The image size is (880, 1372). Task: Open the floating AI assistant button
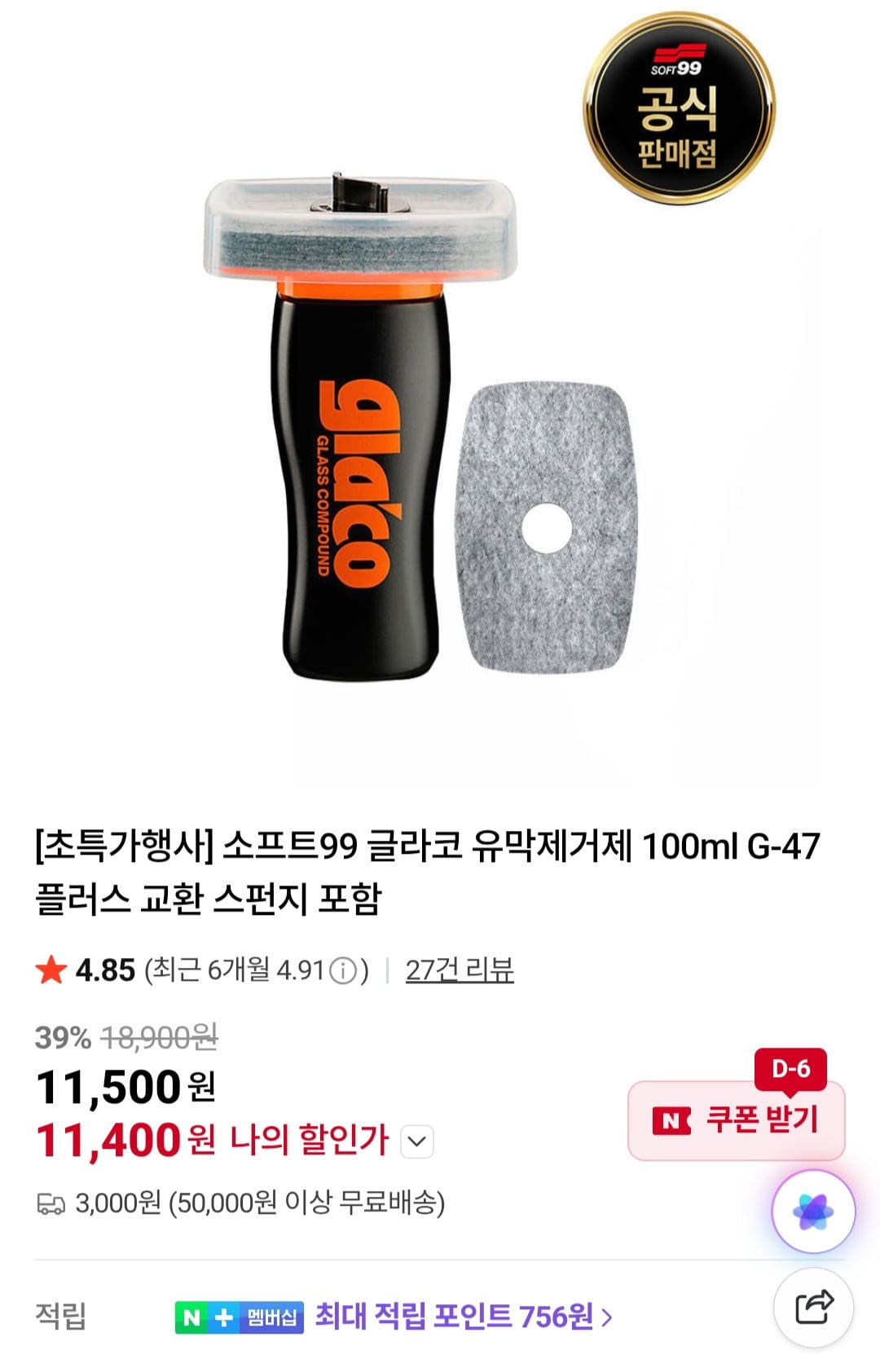pos(813,1211)
